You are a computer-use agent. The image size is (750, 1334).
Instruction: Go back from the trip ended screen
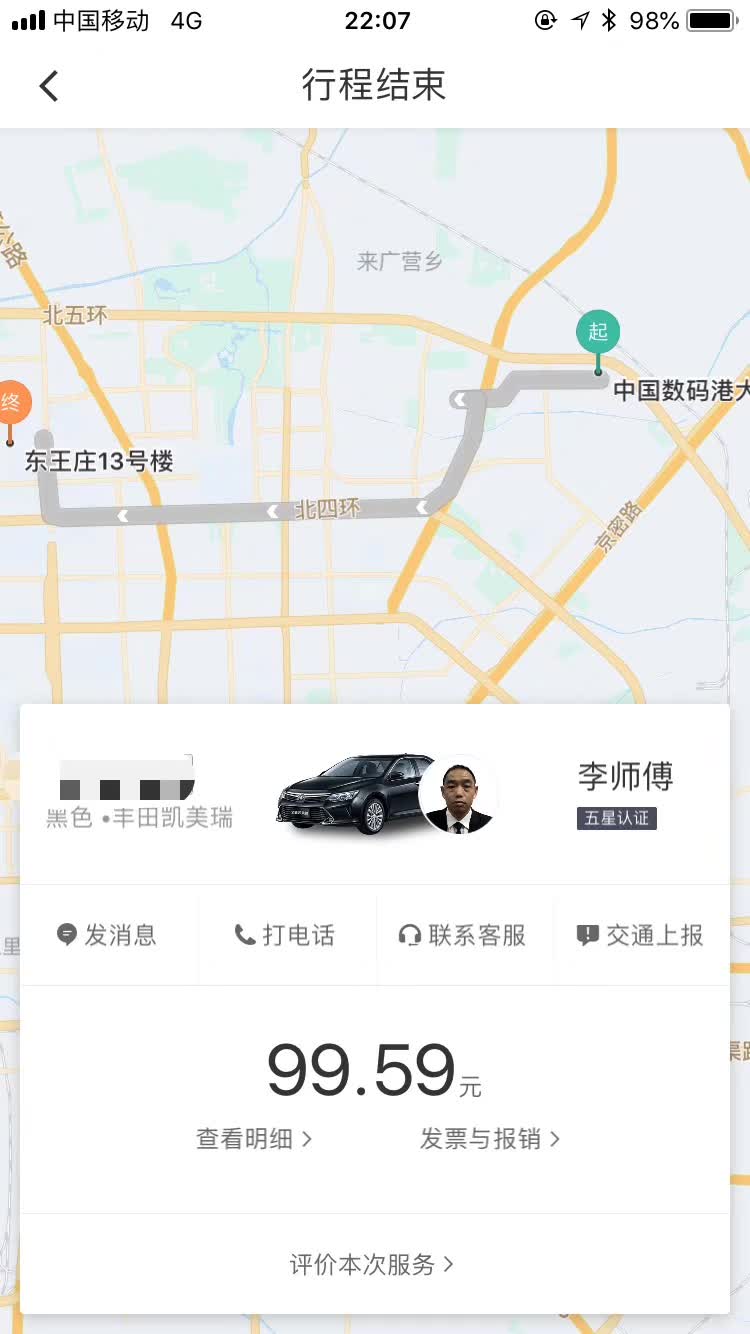(49, 86)
